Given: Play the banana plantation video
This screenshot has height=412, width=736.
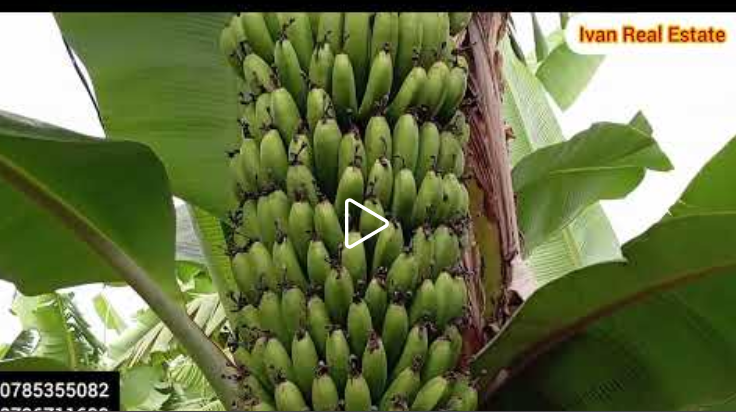Looking at the screenshot, I should (366, 223).
